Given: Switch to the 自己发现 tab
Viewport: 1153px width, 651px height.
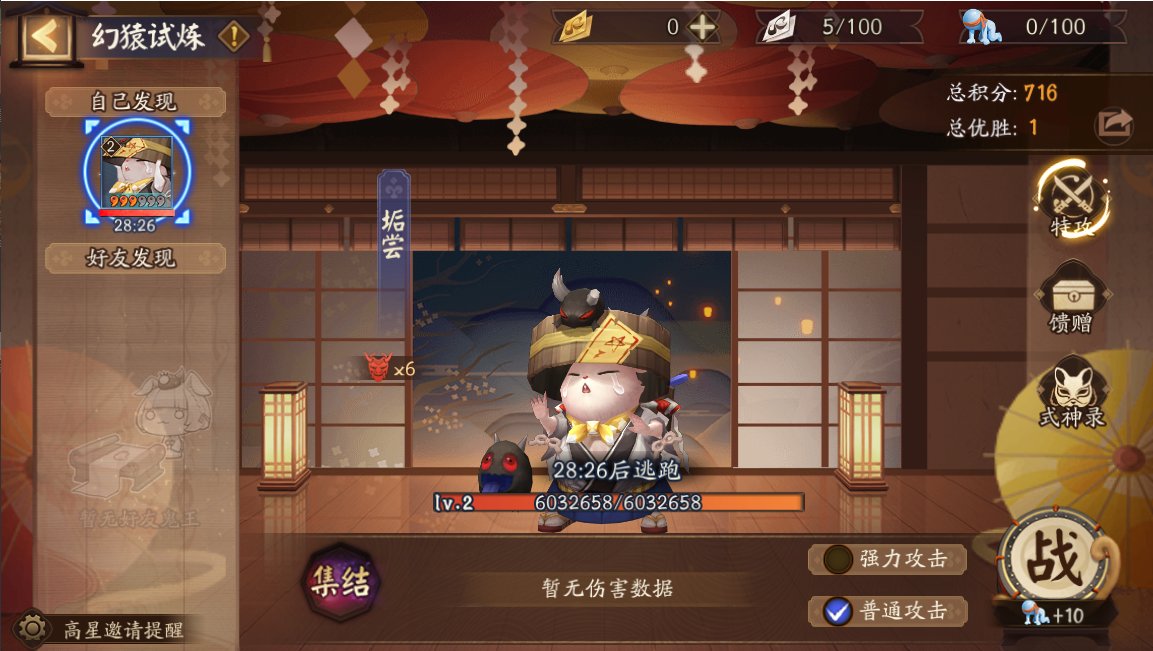Looking at the screenshot, I should tap(134, 102).
